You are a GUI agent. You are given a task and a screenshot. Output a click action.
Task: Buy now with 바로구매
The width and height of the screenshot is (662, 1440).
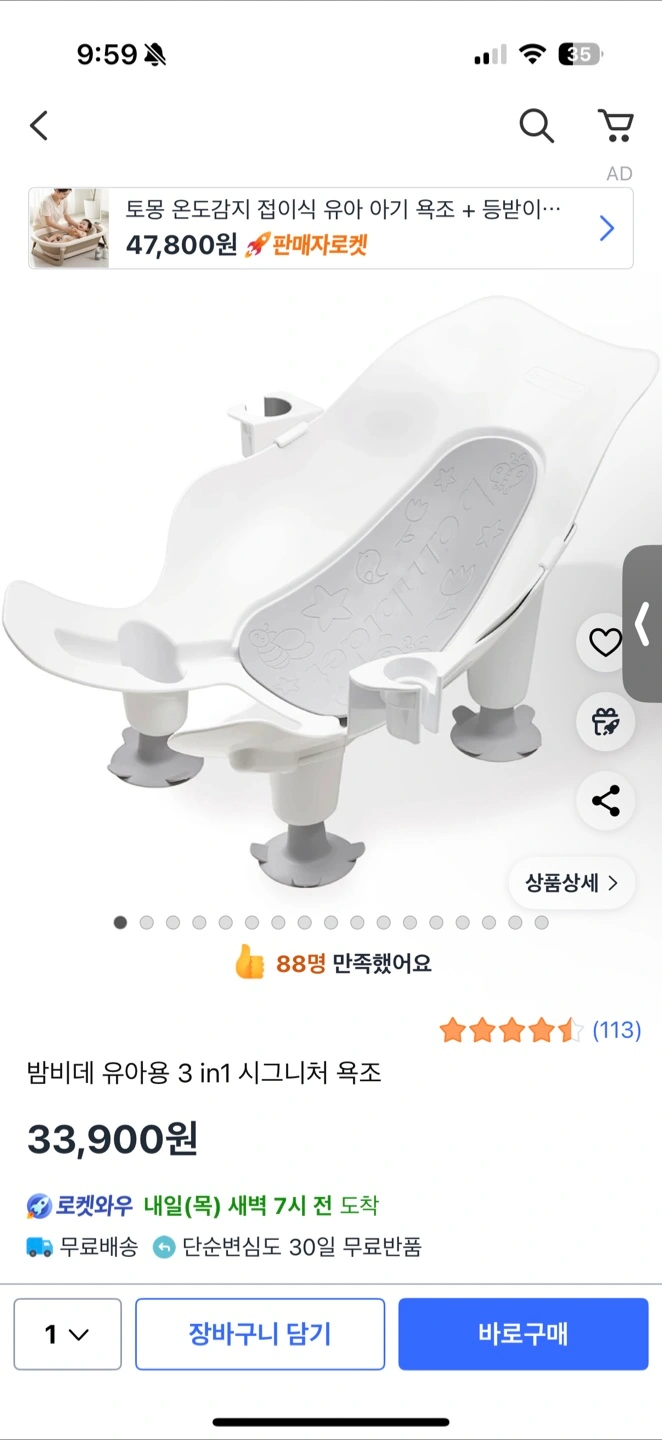coord(523,1334)
